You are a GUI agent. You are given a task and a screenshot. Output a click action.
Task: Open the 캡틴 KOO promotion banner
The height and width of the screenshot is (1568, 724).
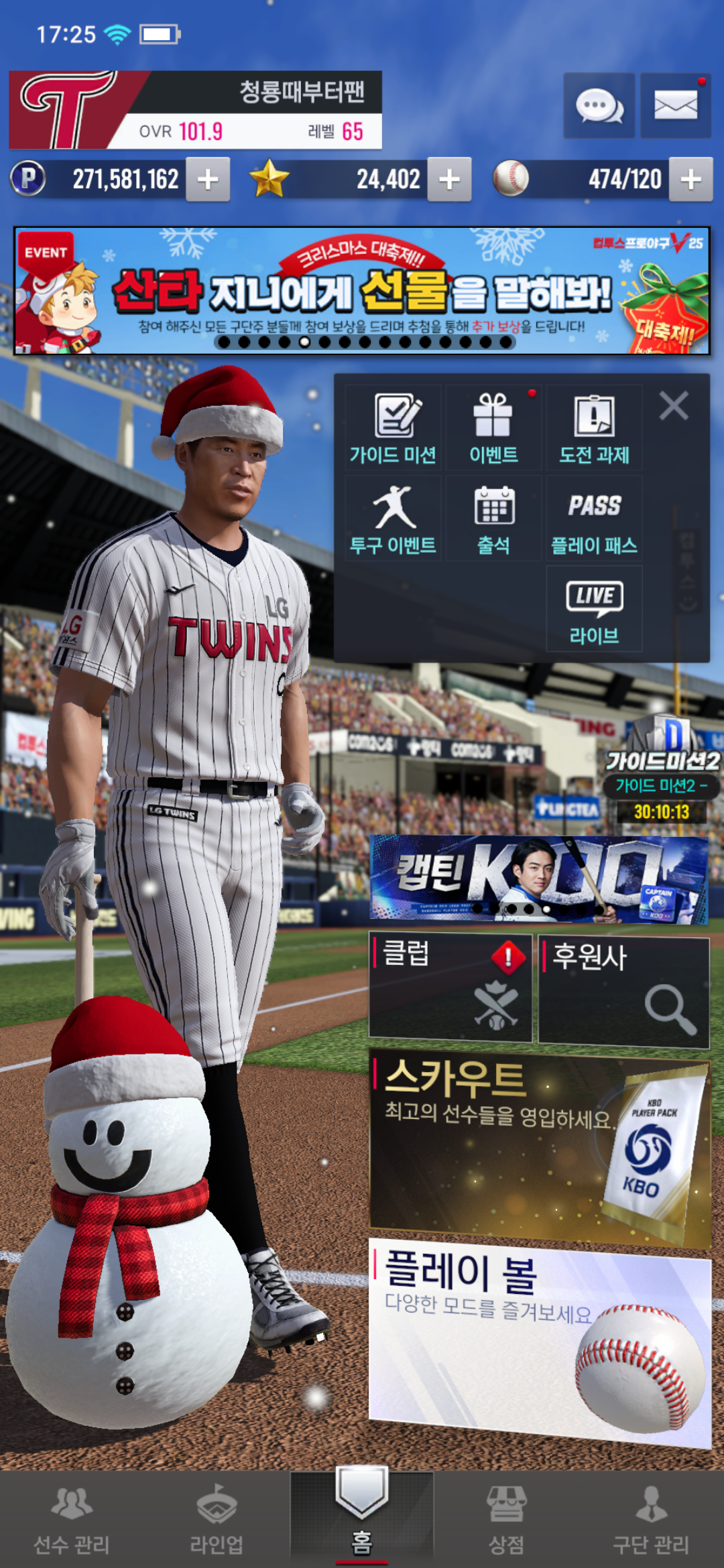pos(539,878)
